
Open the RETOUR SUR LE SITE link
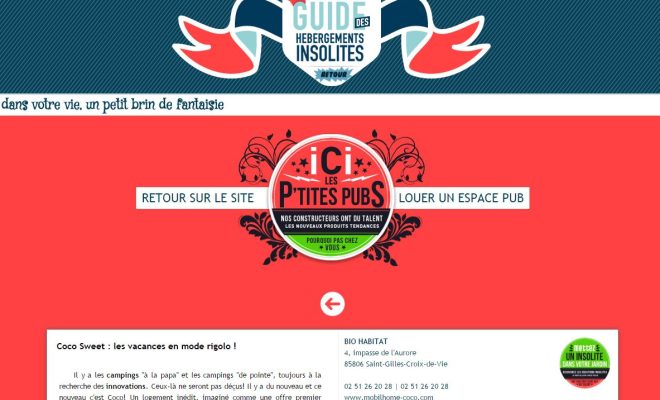[204, 198]
